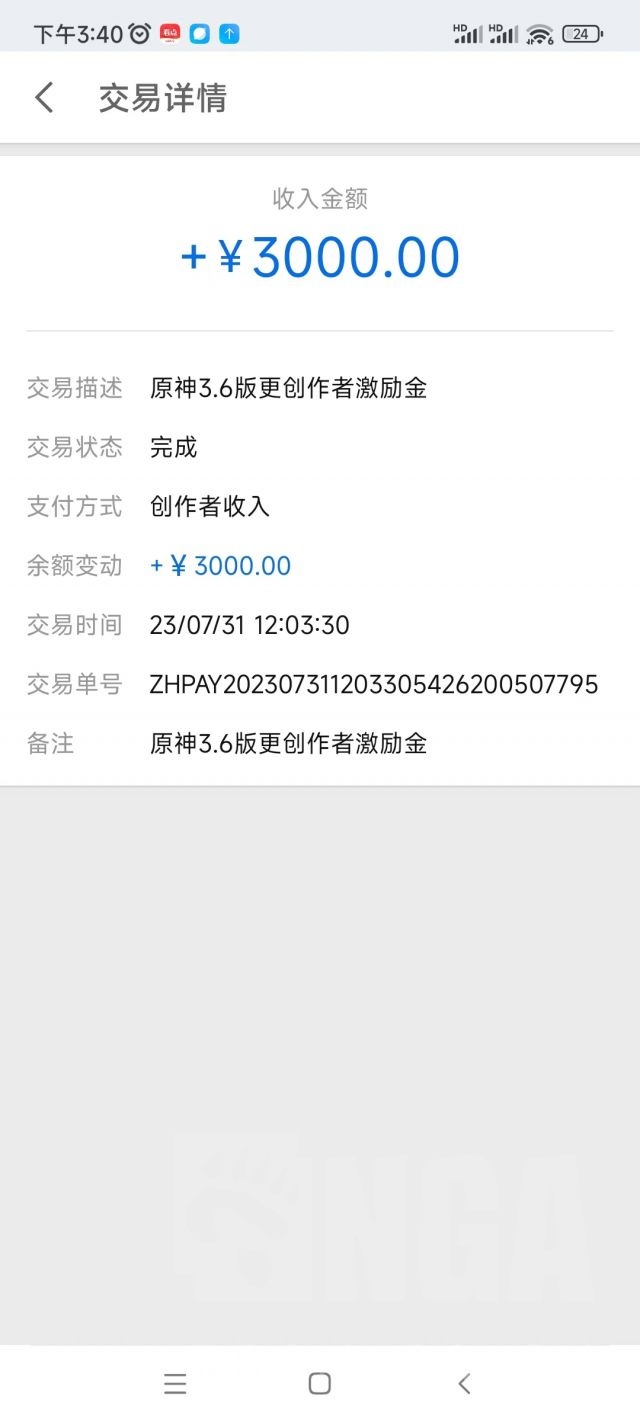Open the recent apps menu
640x1422 pixels.
tap(175, 1383)
